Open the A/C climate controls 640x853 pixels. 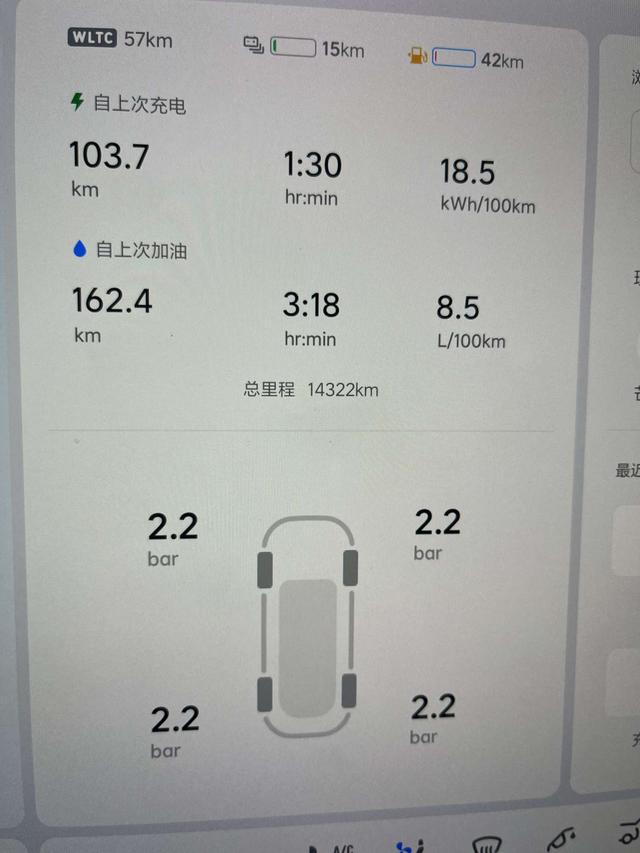point(343,849)
